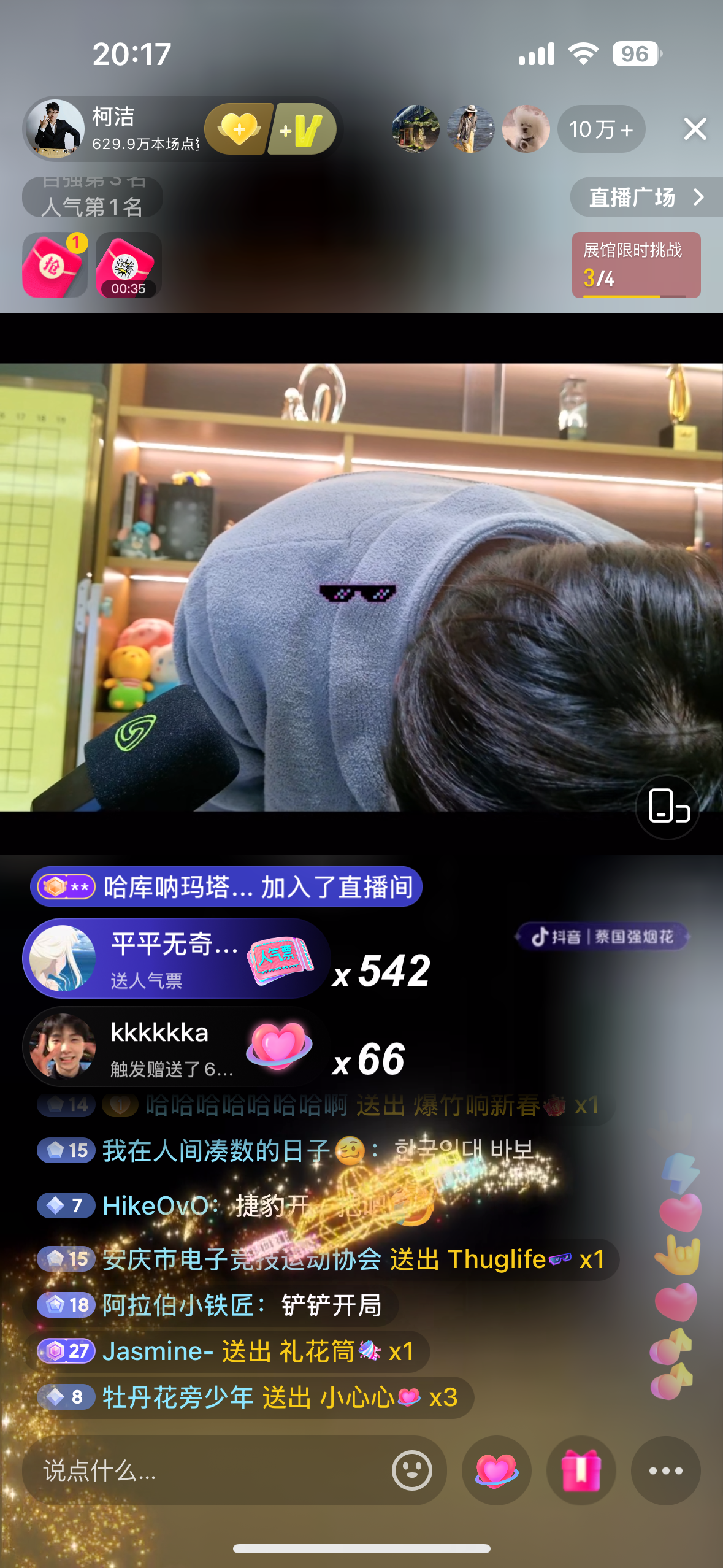Open streamer 柯洁's profile avatar
723x1568 pixels.
(x=56, y=129)
